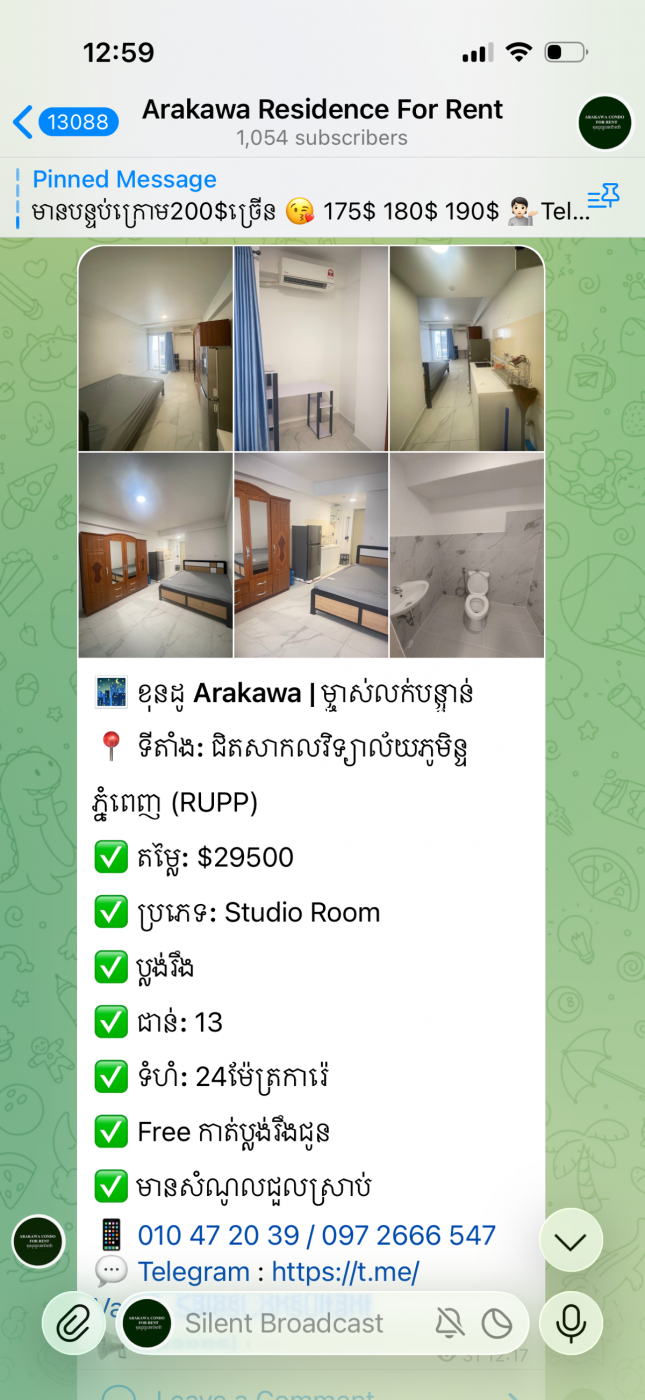
Task: Schedule the message with the clock icon
Action: (497, 1324)
